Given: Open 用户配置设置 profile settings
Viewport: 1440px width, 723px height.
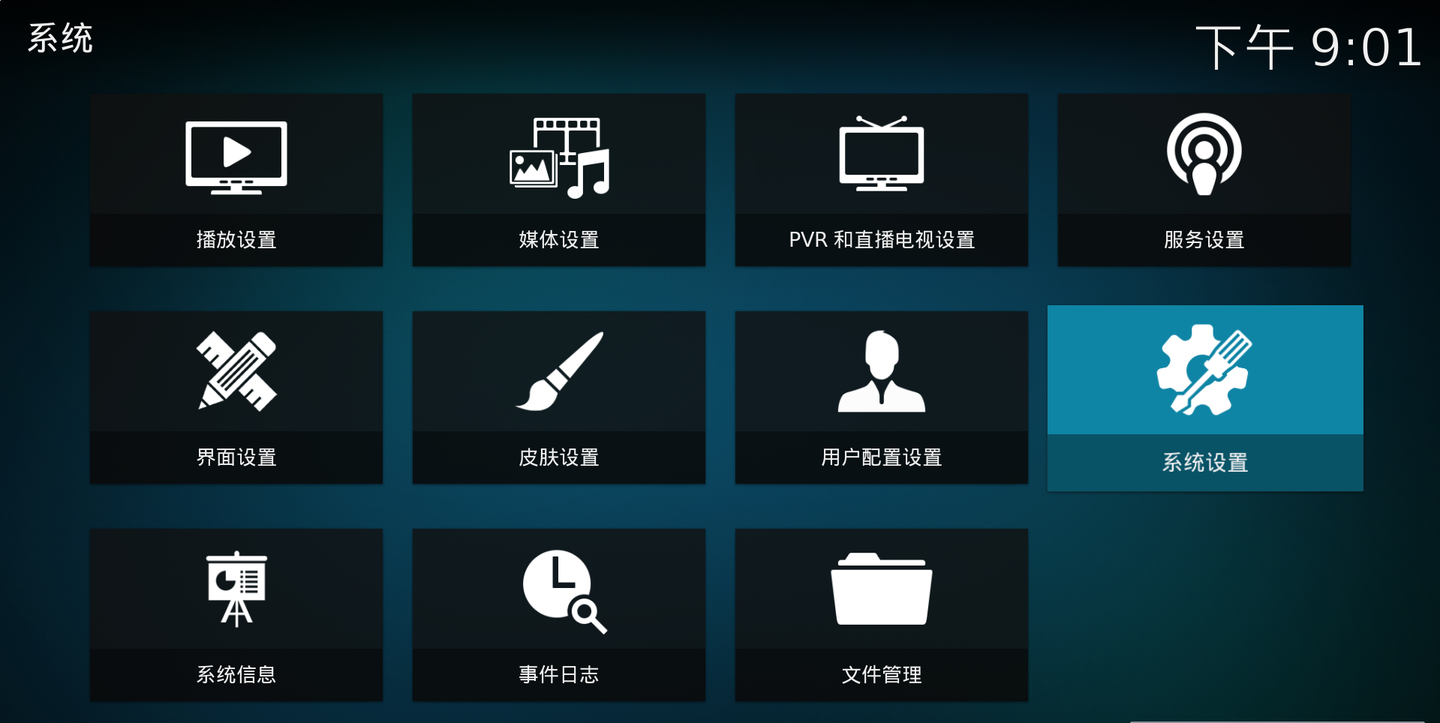Looking at the screenshot, I should [881, 397].
